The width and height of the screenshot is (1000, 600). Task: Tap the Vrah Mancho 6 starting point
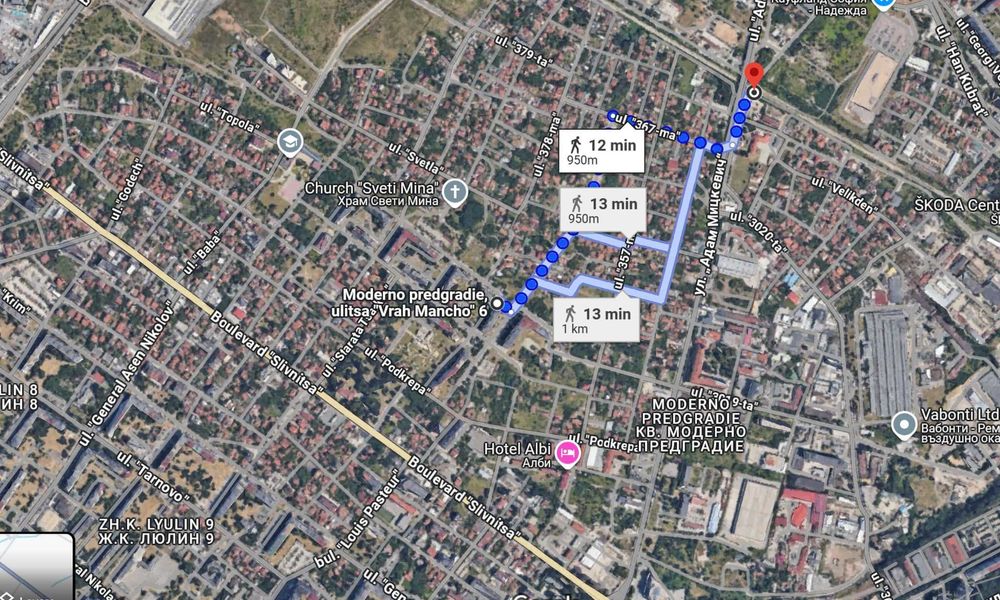click(497, 302)
